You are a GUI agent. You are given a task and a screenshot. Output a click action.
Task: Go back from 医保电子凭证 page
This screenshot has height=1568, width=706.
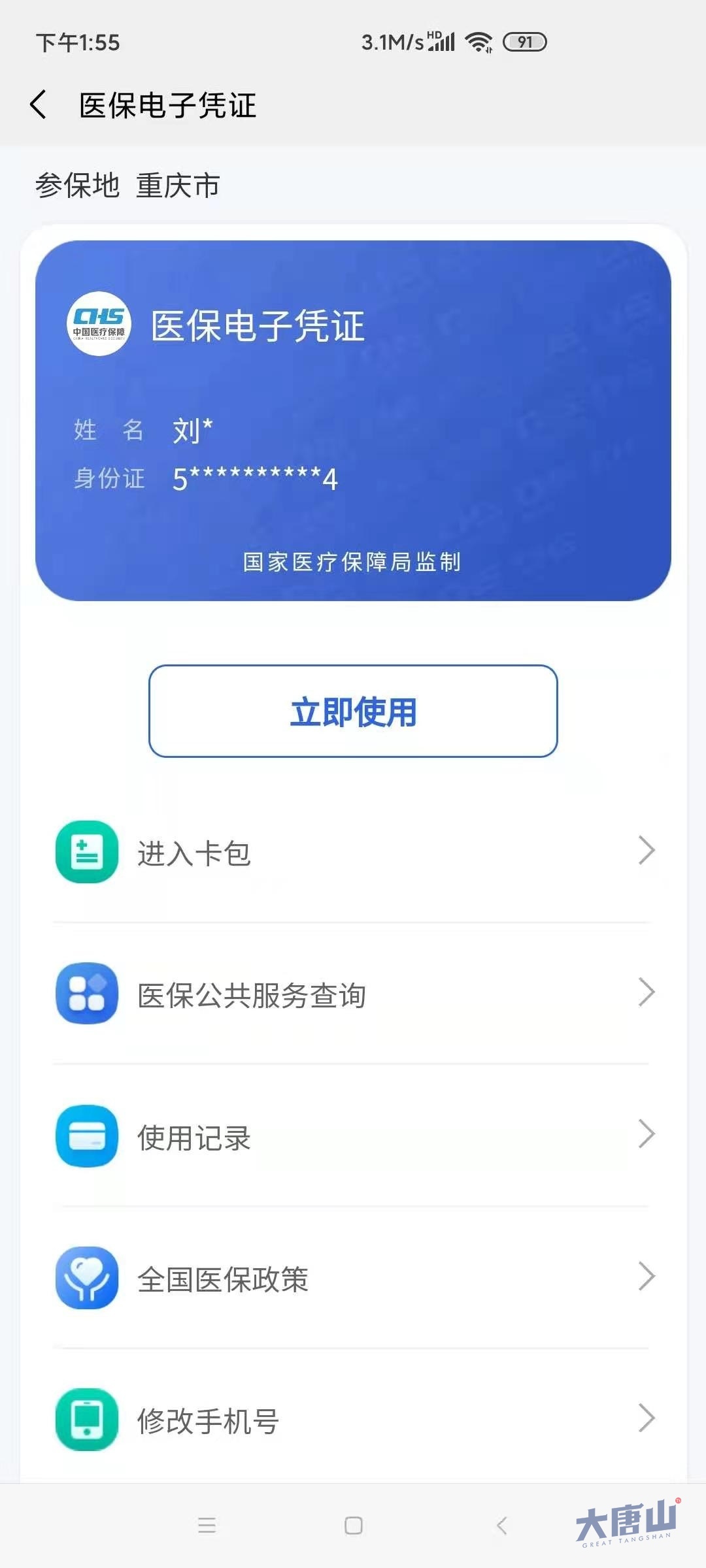coord(39,105)
